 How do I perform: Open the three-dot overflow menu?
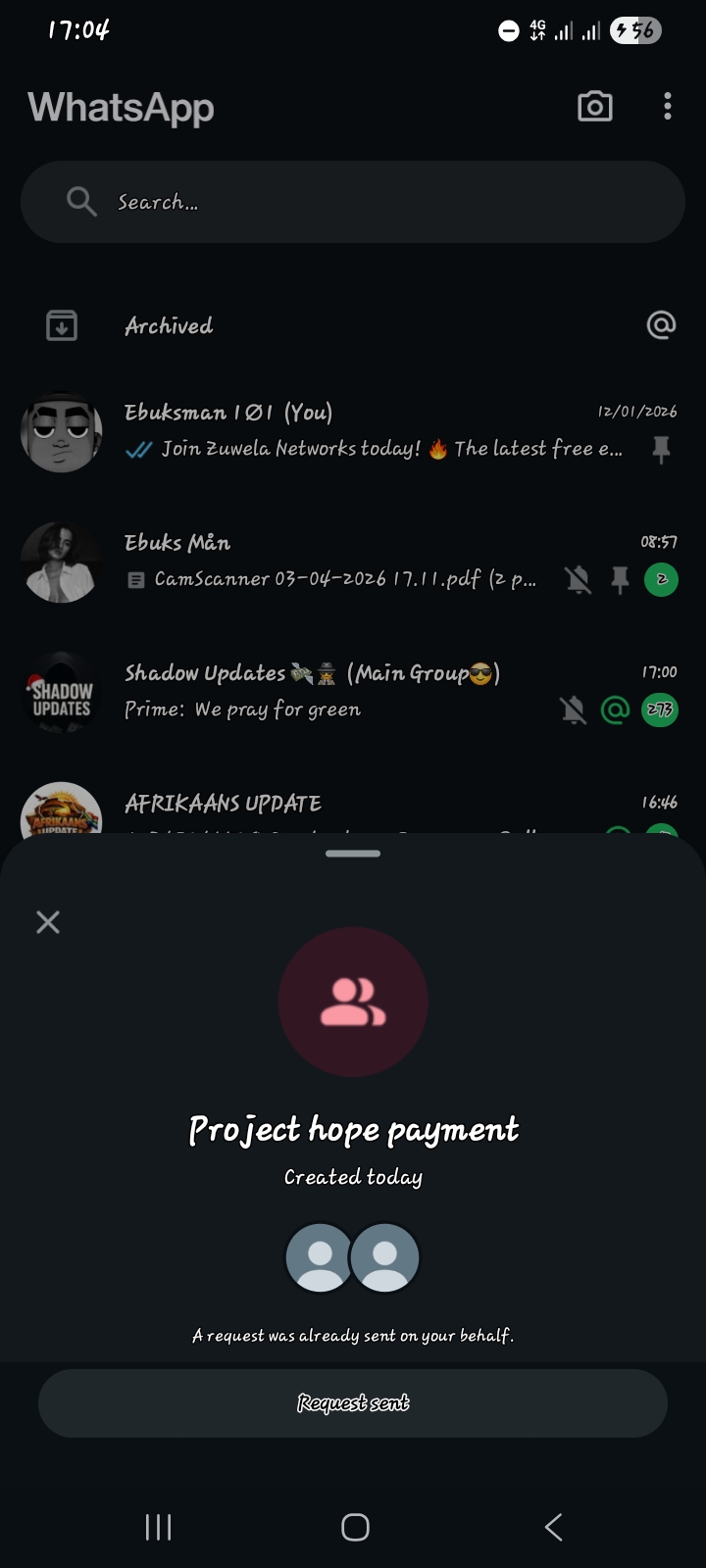pyautogui.click(x=668, y=107)
